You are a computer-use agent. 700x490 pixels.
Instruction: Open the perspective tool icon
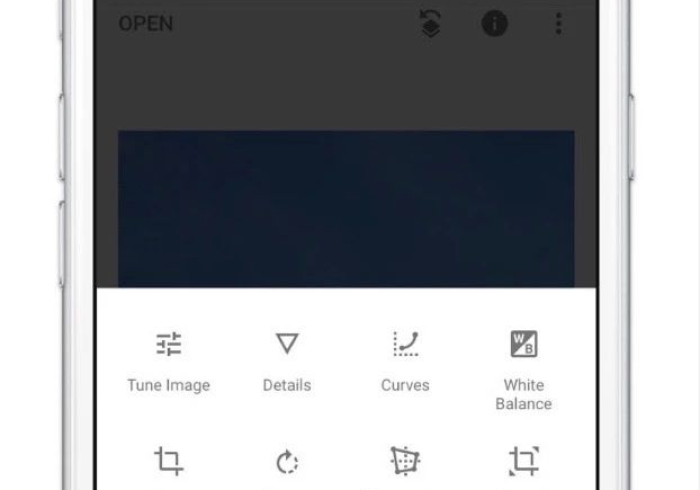point(405,461)
